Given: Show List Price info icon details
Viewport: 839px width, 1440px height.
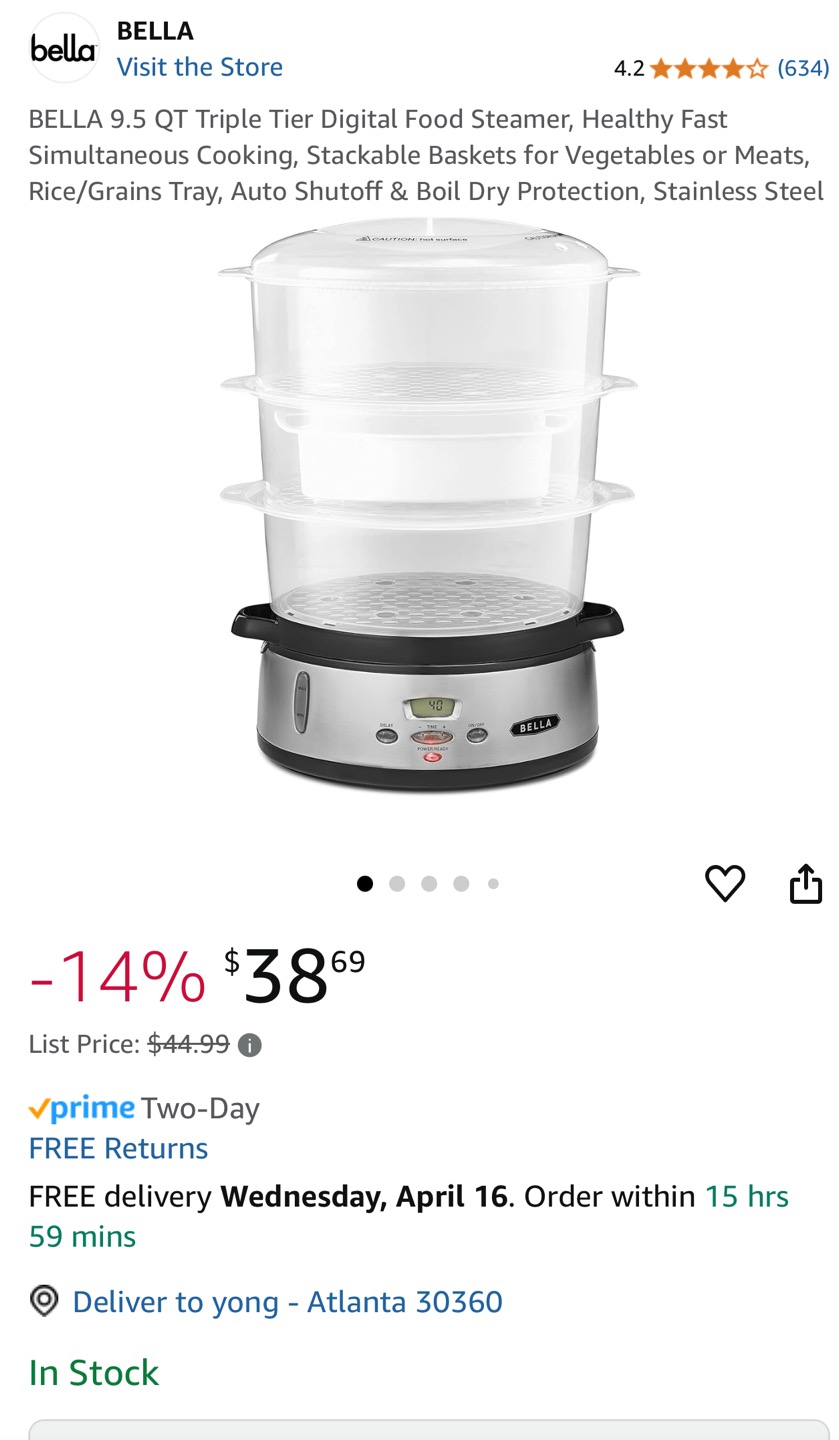Looking at the screenshot, I should pyautogui.click(x=250, y=1045).
